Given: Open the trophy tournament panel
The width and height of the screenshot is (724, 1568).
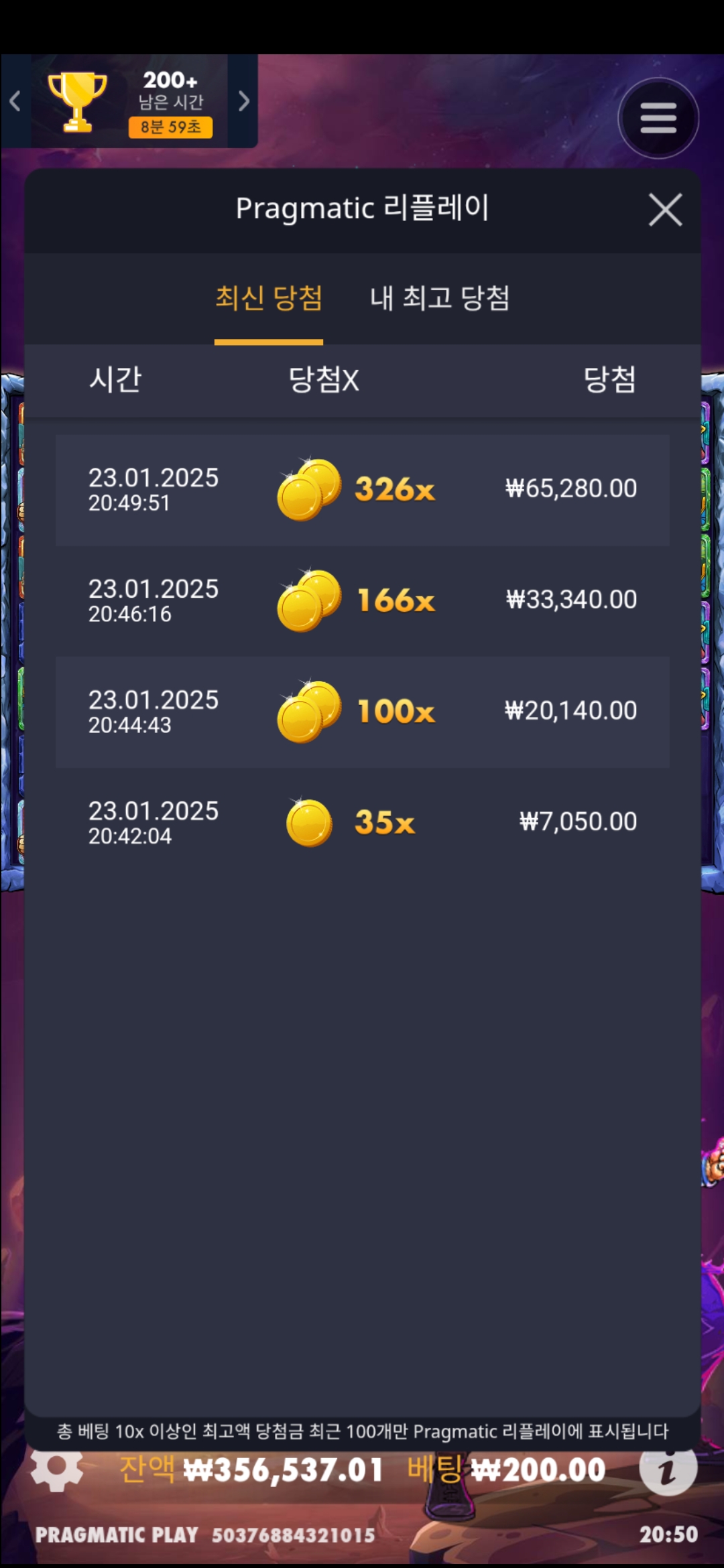Looking at the screenshot, I should click(x=131, y=101).
